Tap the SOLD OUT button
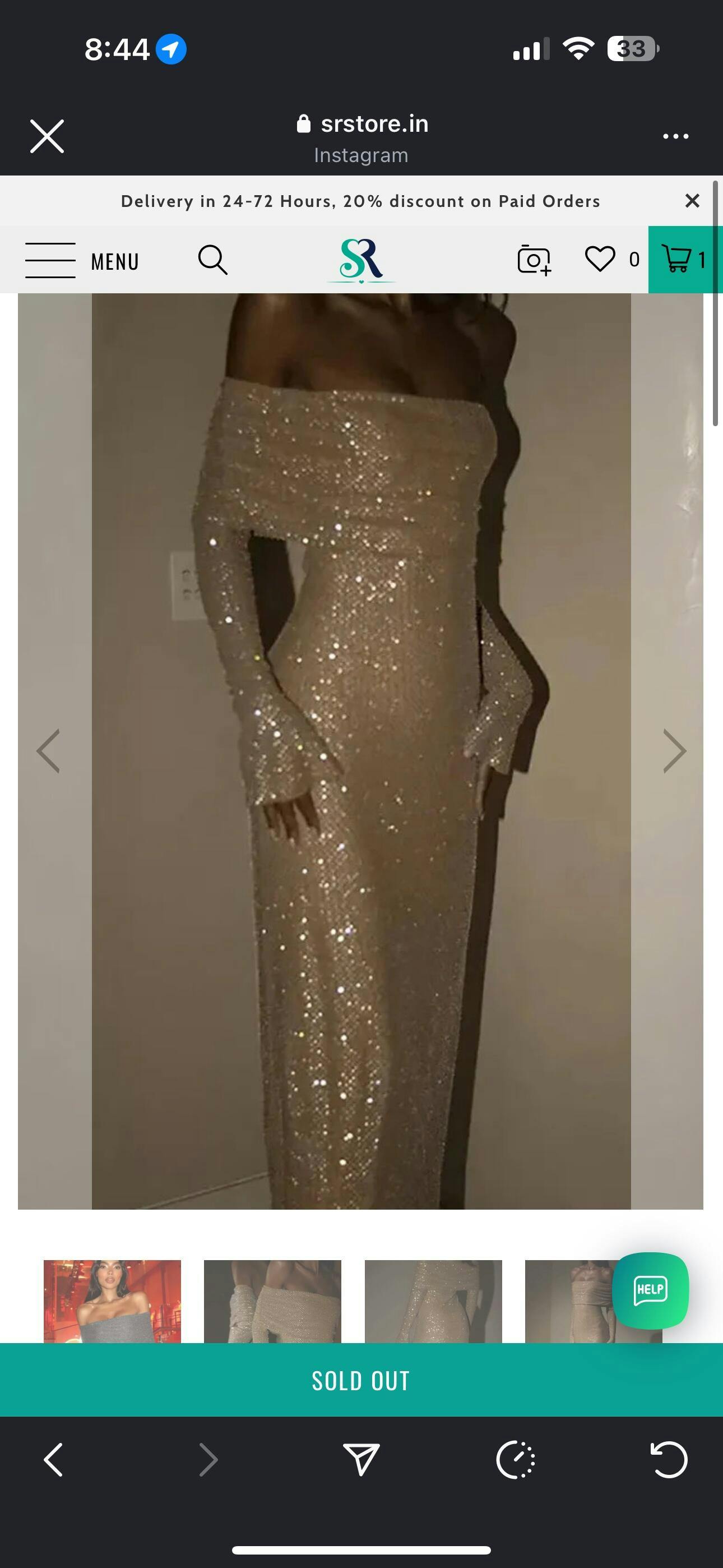The image size is (723, 1568). [361, 1380]
